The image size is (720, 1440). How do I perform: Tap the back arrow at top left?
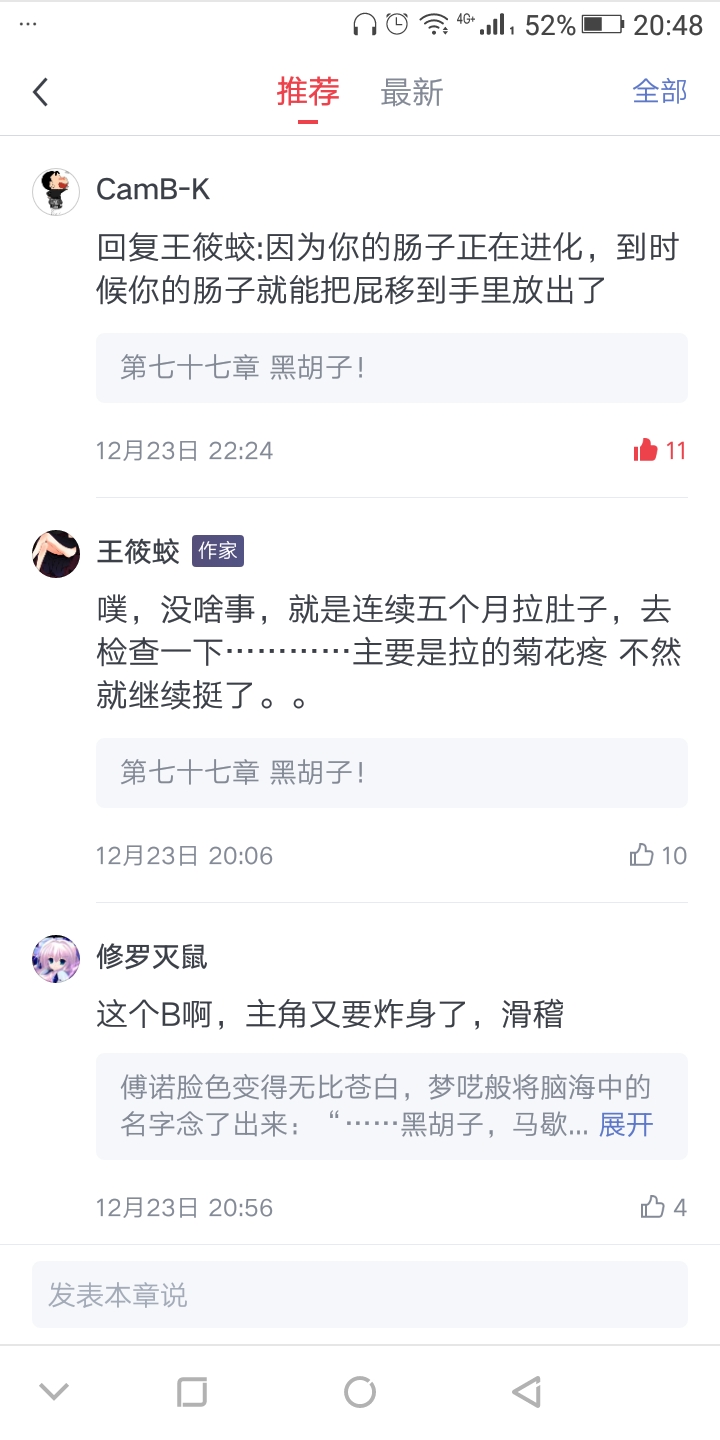click(x=40, y=93)
